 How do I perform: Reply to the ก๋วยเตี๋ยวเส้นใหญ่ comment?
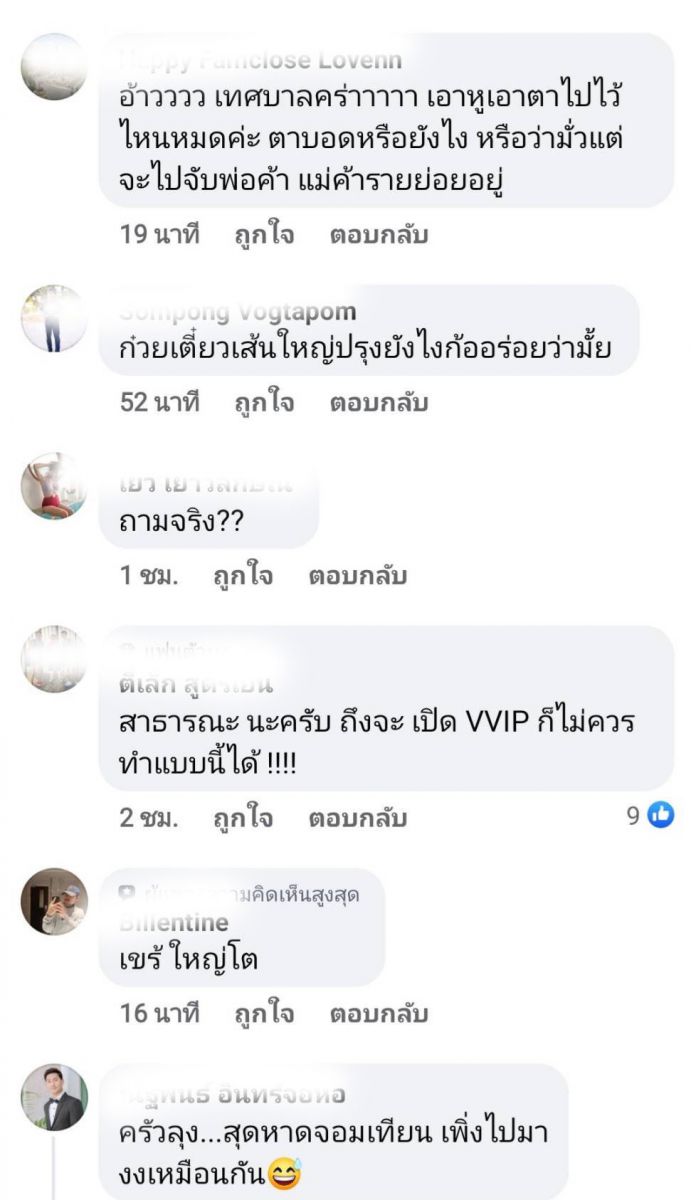coord(378,403)
